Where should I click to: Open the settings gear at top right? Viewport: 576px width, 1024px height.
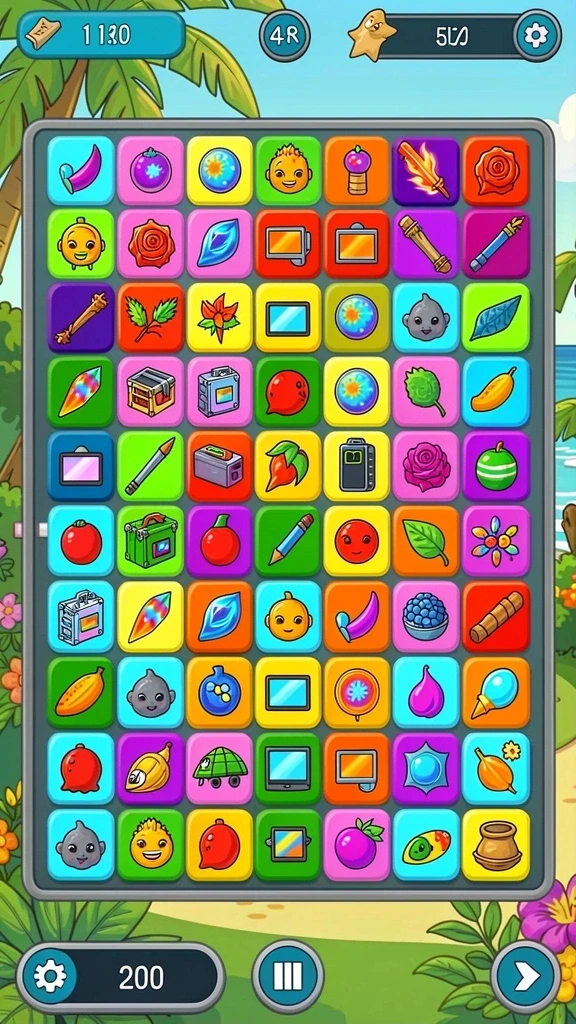click(x=536, y=35)
